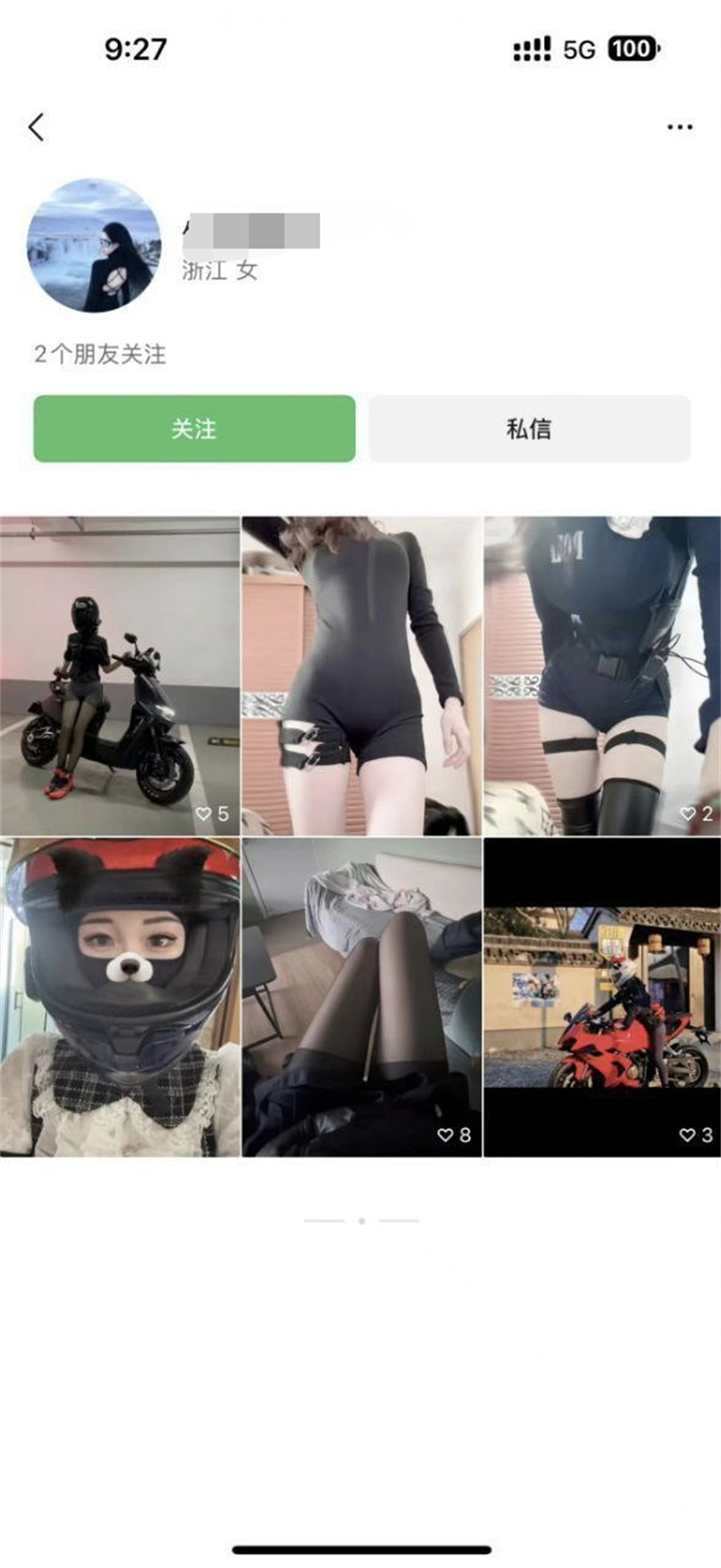Open the red motorcycle video with 3 likes
The height and width of the screenshot is (1568, 721).
click(x=602, y=997)
